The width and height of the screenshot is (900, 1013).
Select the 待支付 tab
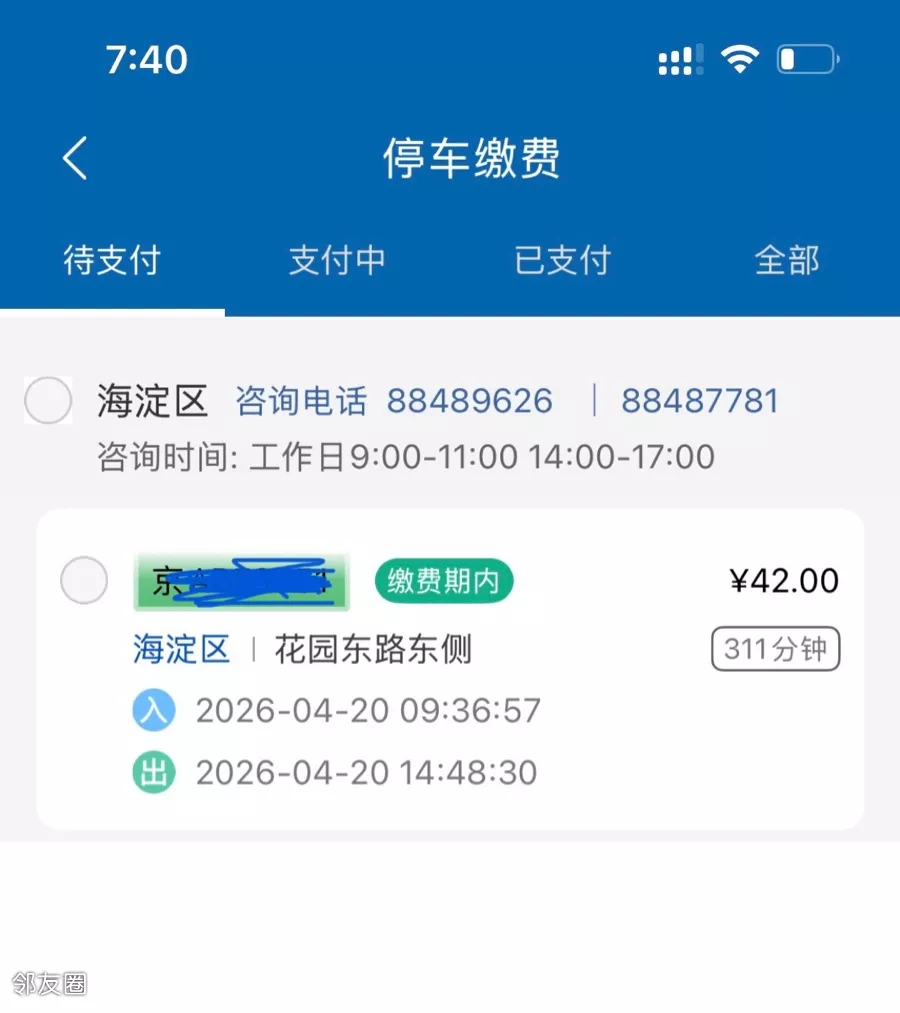[112, 260]
